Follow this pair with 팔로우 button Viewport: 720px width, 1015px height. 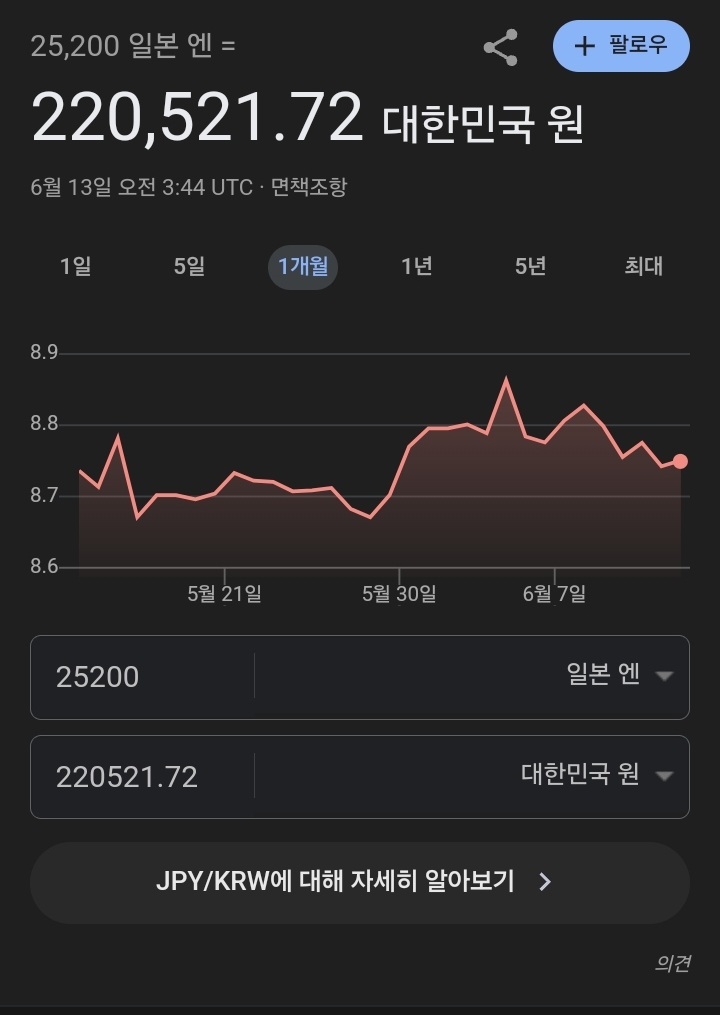coord(621,46)
